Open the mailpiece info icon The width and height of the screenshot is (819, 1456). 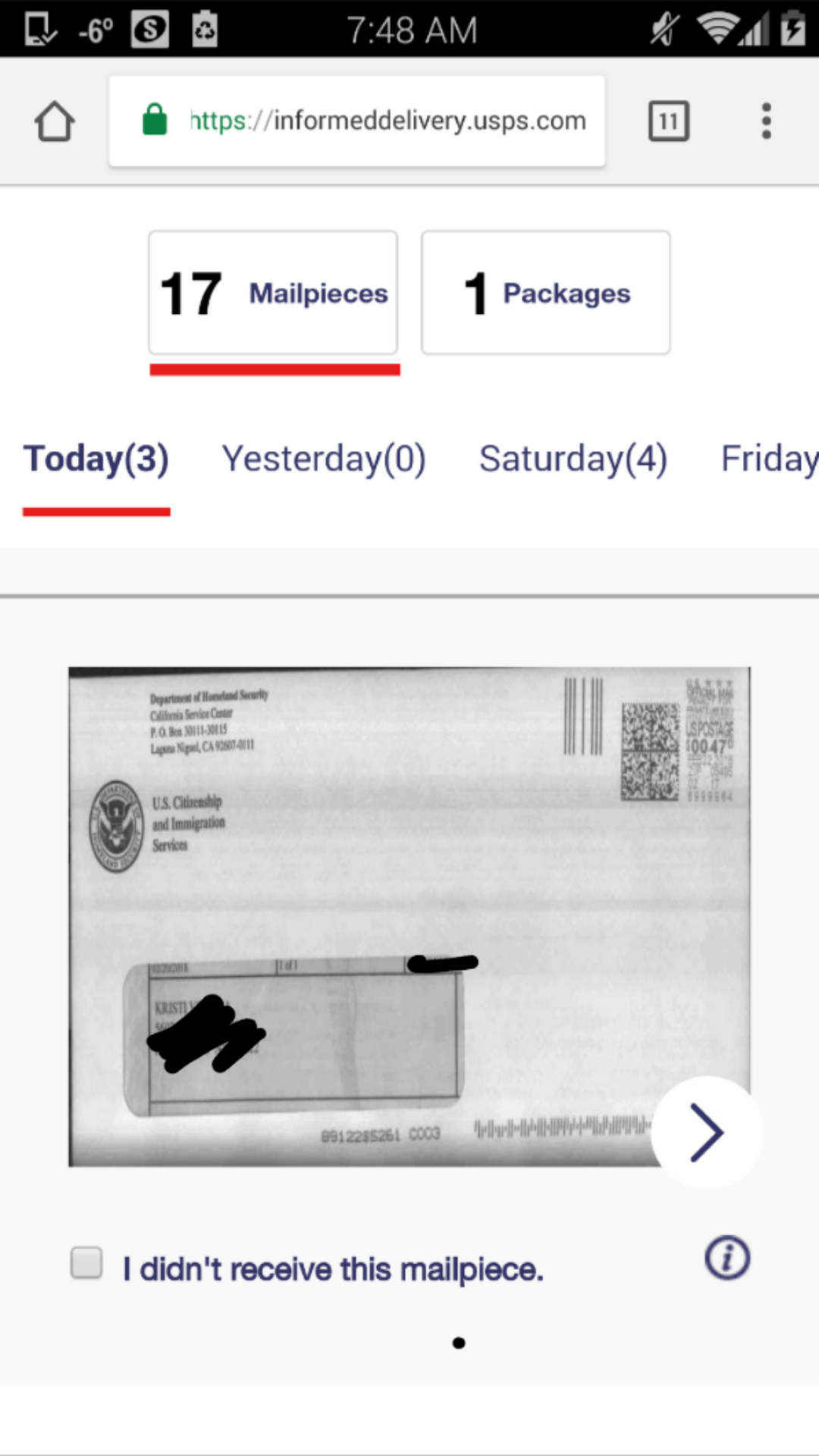(727, 1258)
